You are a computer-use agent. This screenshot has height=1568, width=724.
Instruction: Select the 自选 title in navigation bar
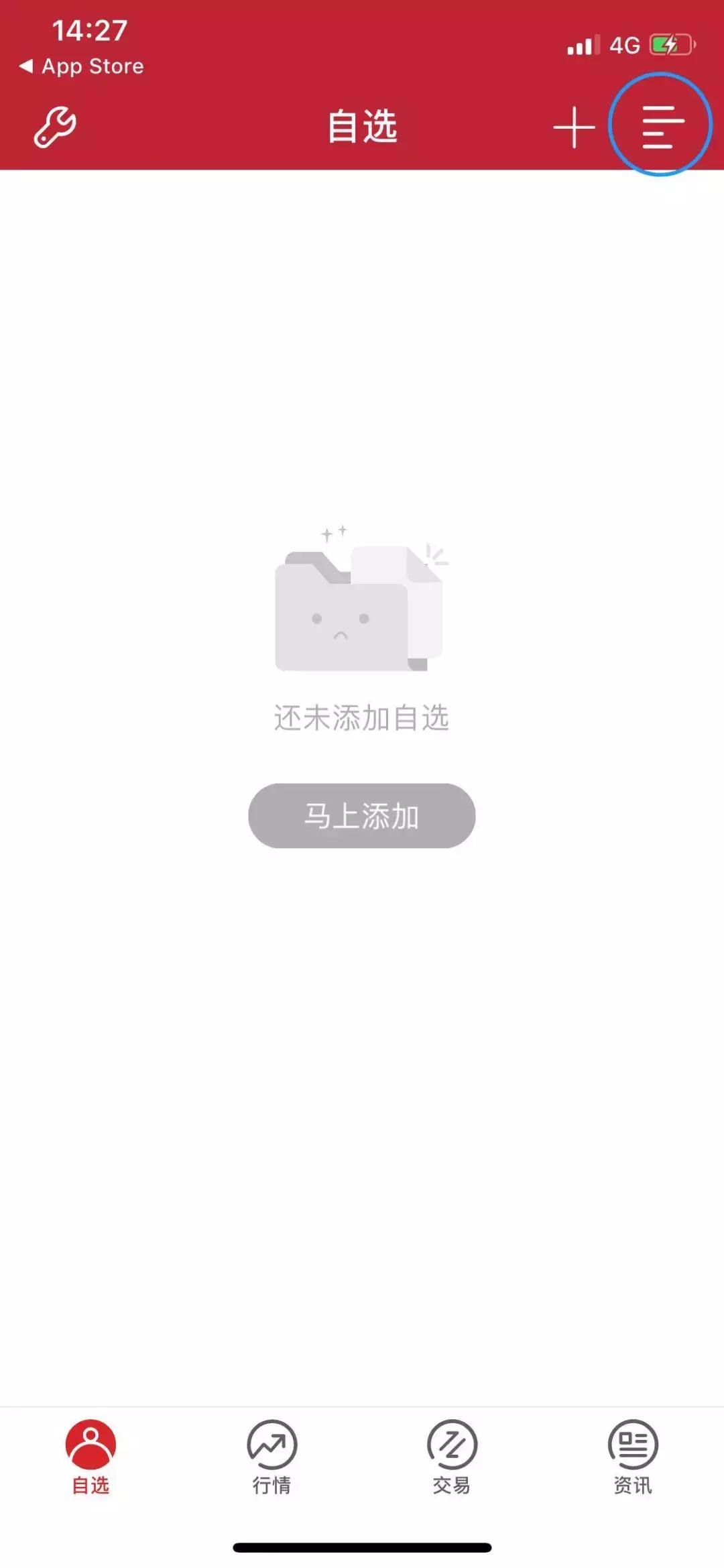click(x=362, y=127)
